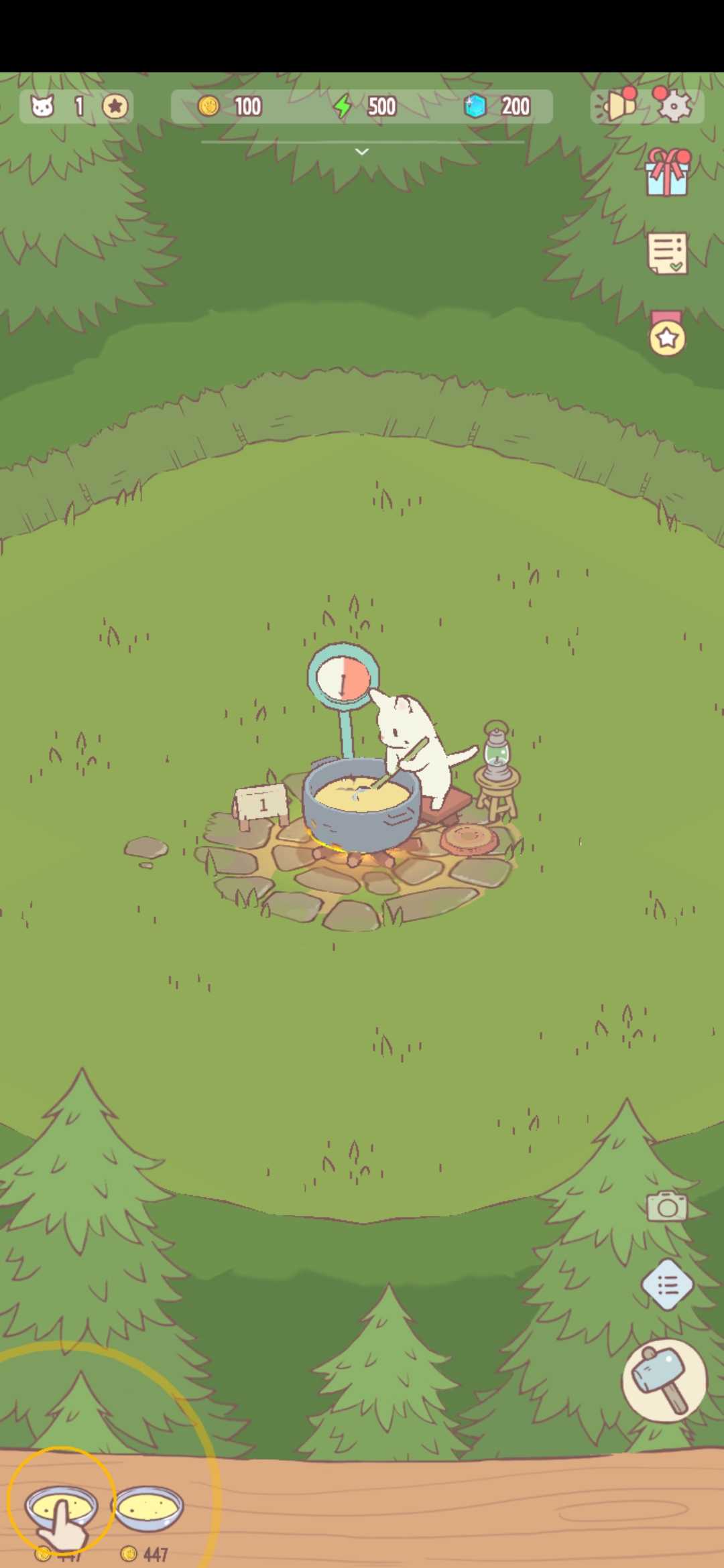Collect the soup bowl priced 447
Viewport: 724px width, 1568px height.
147,1508
